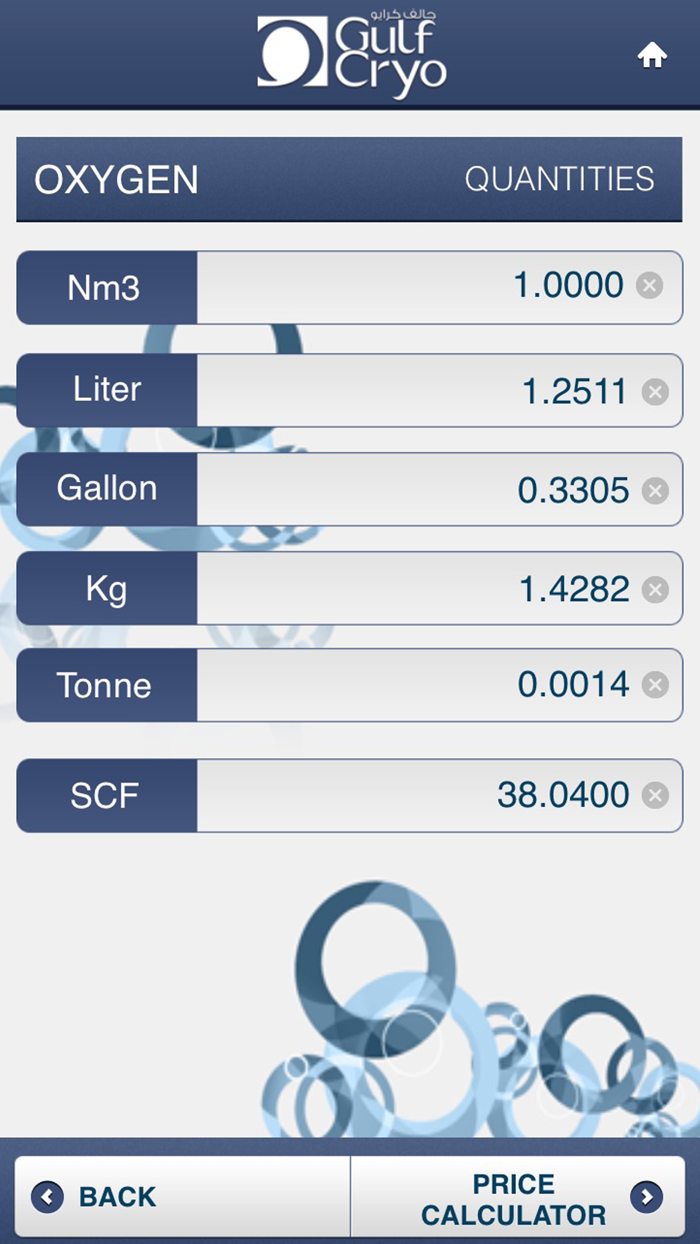Clear the Liter value
Viewport: 700px width, 1244px height.
click(x=655, y=391)
